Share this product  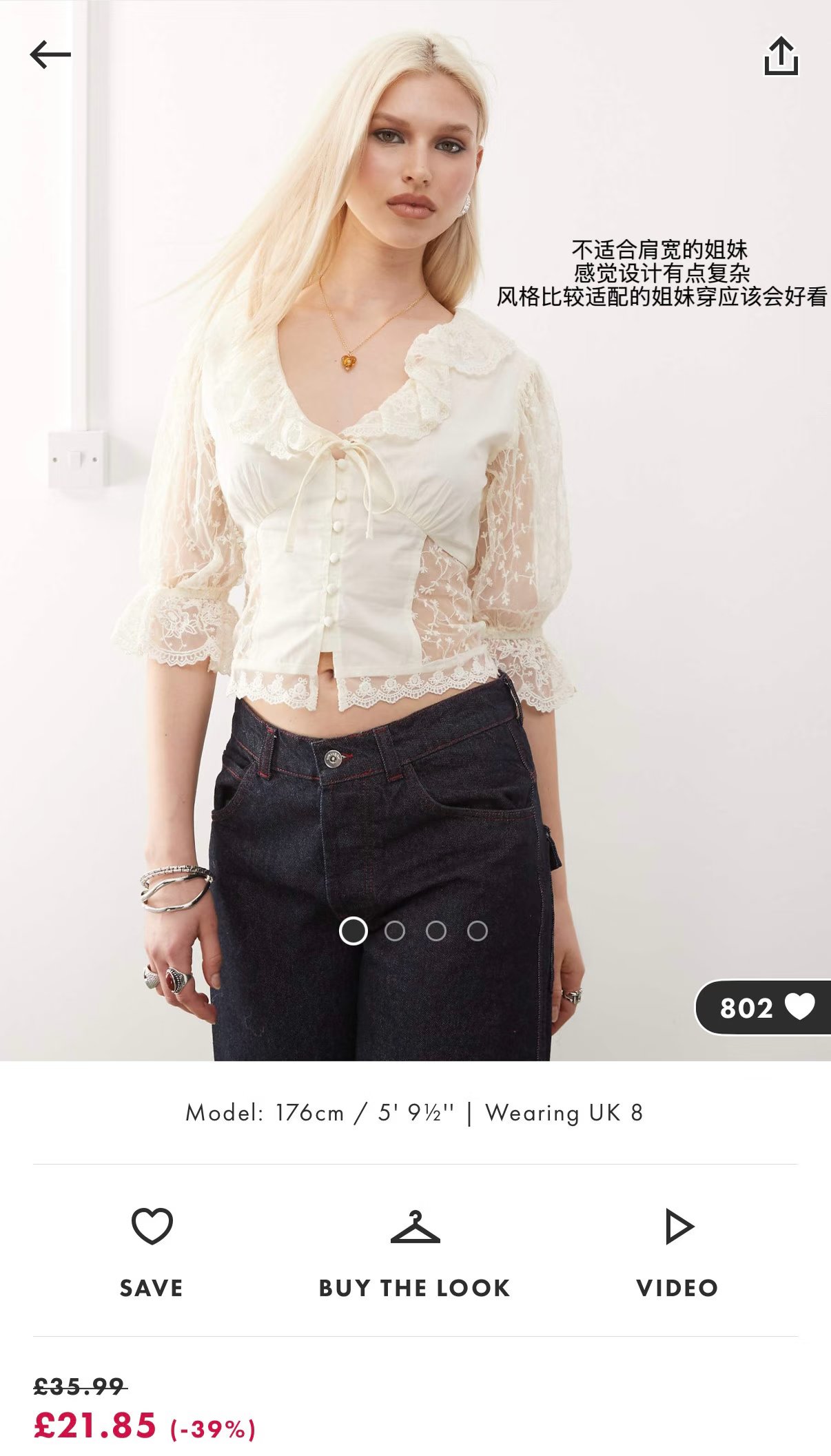point(781,56)
